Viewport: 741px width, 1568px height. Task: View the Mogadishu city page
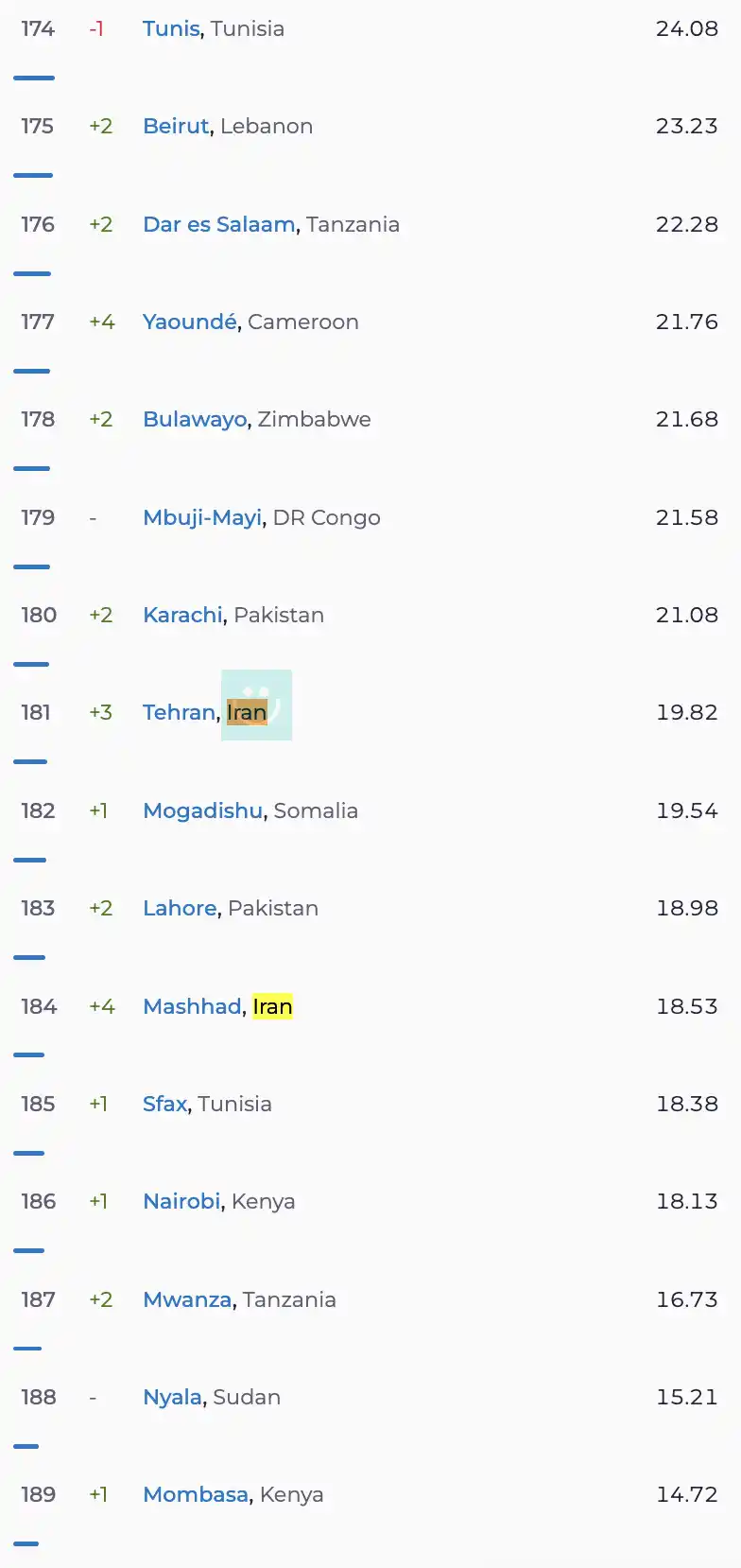[202, 810]
